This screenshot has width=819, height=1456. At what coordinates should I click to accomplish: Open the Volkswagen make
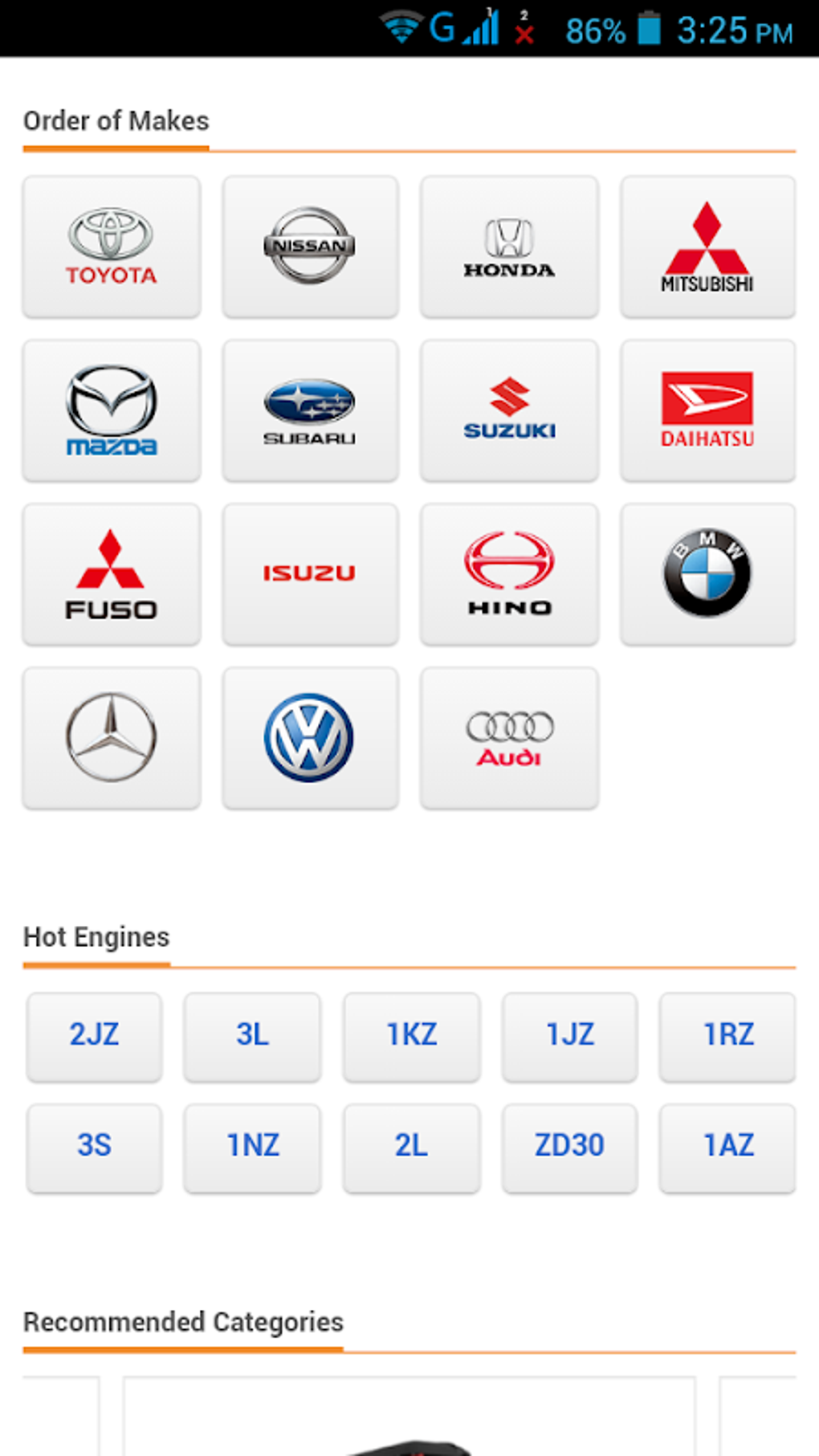click(x=310, y=739)
